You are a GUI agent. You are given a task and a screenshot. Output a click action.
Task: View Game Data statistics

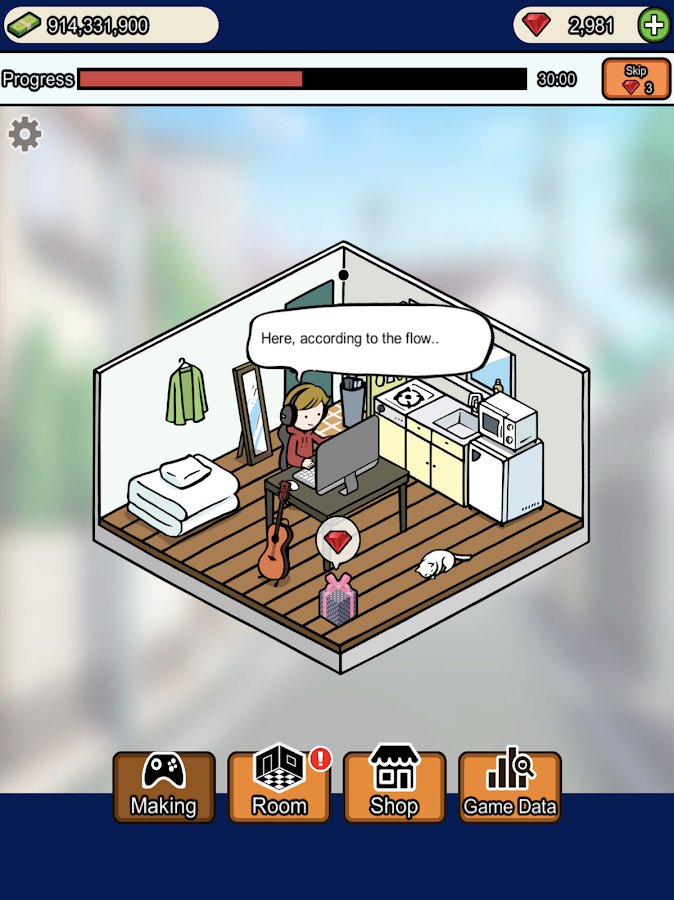[510, 787]
